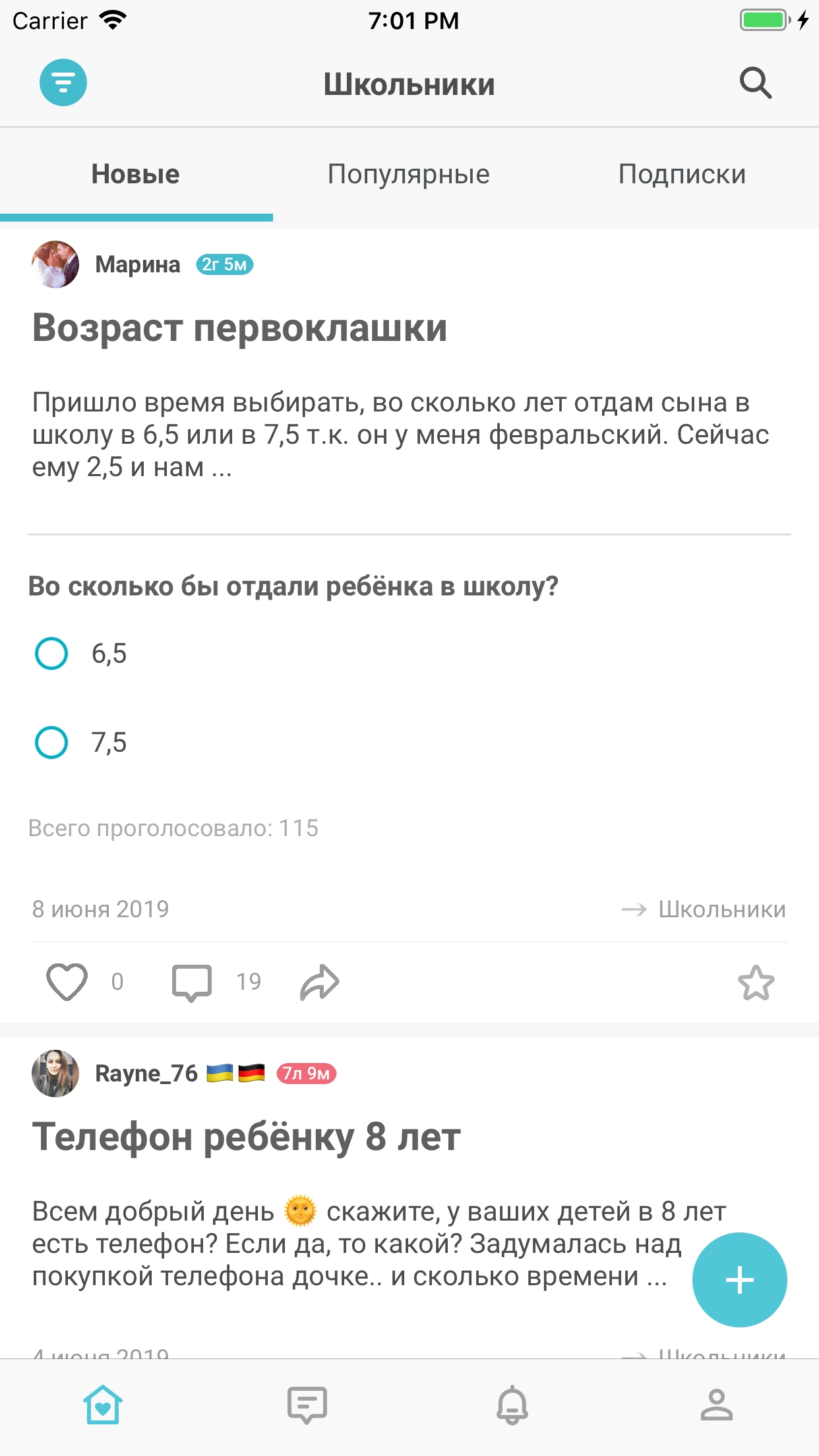Open the filter options
The width and height of the screenshot is (819, 1456).
coord(63,82)
